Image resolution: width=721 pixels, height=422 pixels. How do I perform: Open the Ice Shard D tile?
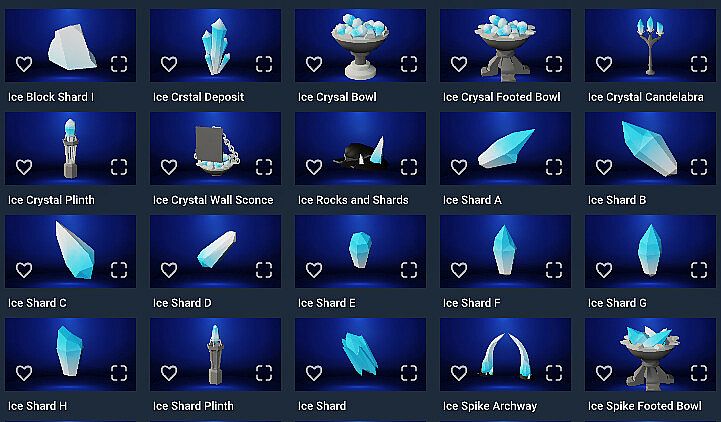tap(215, 251)
